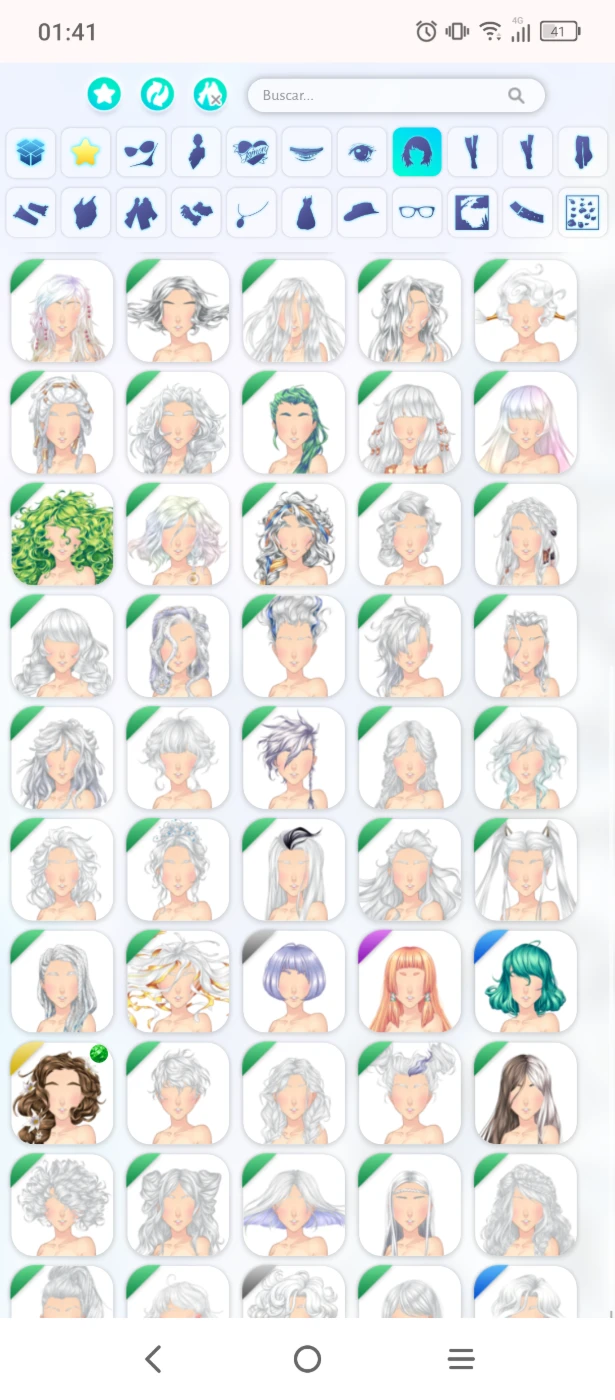Tap the round remove-clothes button with the x

[210, 94]
